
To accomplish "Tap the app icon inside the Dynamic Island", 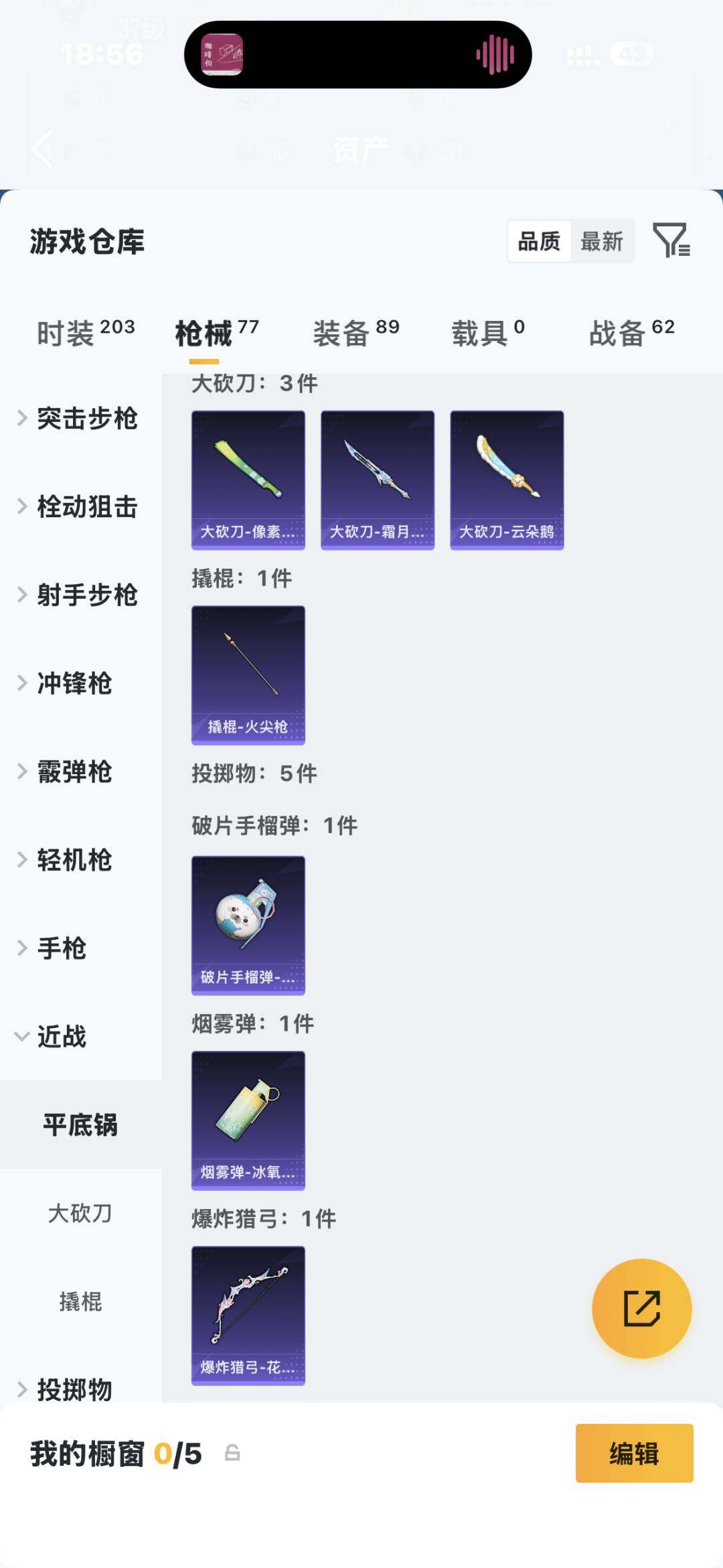I will tap(223, 55).
